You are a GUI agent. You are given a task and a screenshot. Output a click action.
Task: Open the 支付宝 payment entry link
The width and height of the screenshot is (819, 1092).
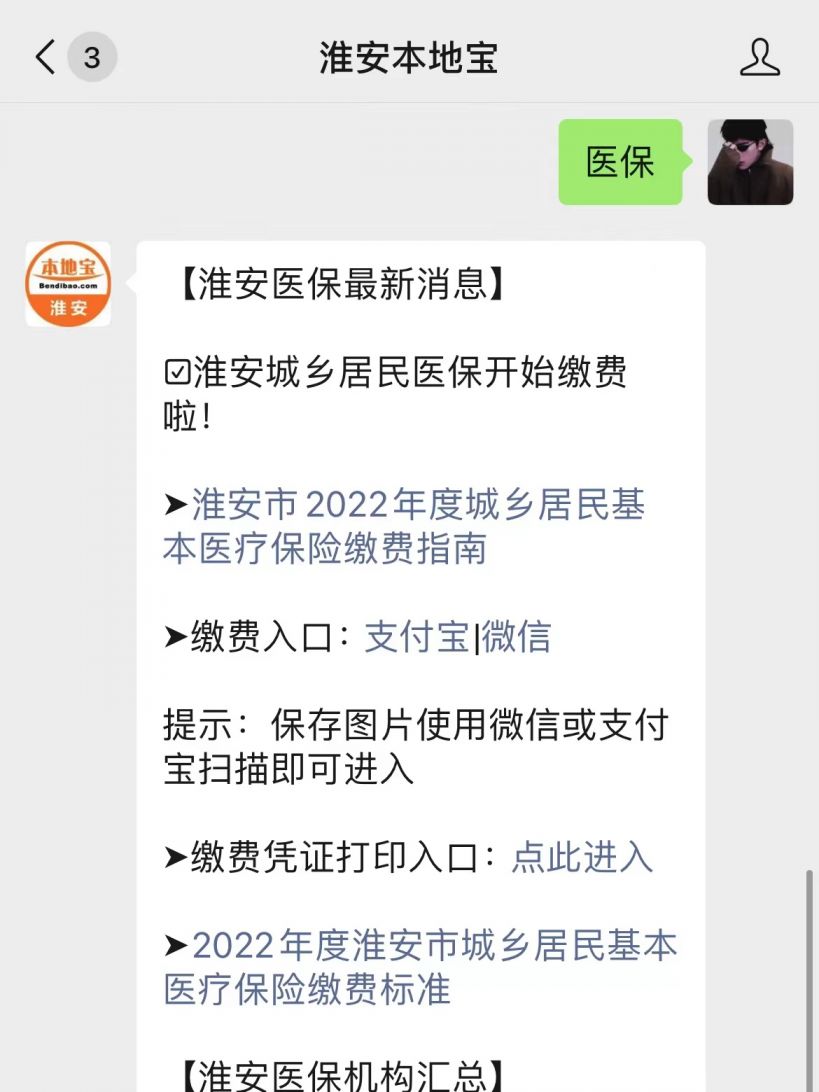tap(416, 637)
